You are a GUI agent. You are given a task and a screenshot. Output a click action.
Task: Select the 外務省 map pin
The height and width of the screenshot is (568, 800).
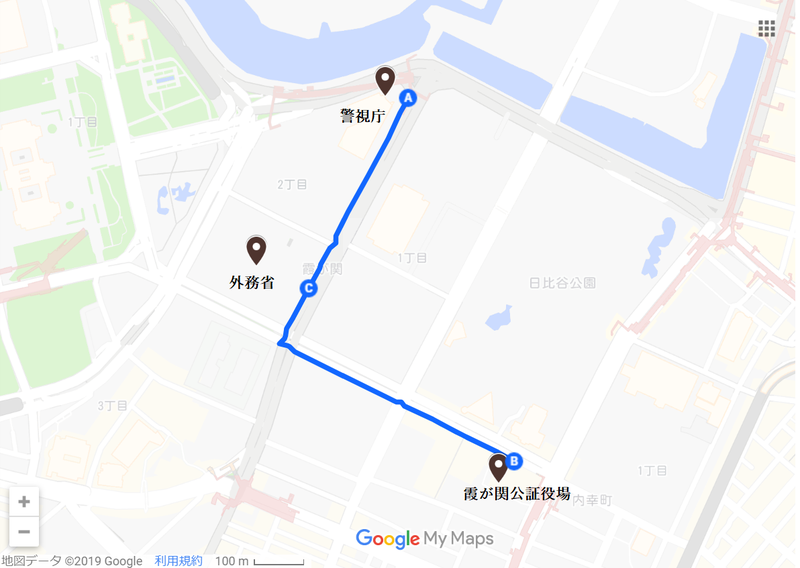[x=256, y=248]
